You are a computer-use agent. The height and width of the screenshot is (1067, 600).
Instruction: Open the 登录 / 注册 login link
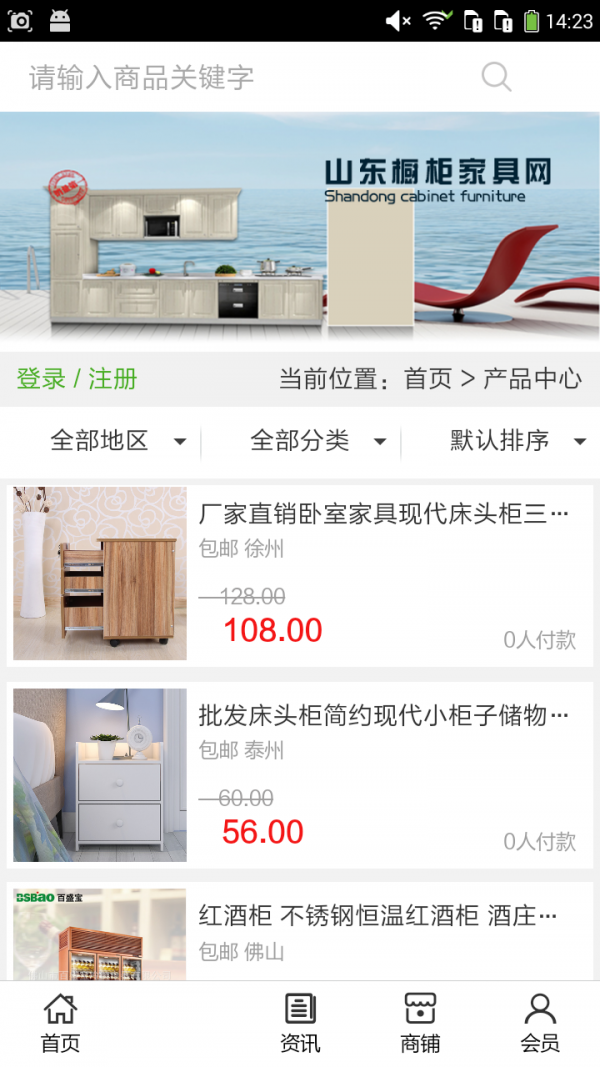pos(77,379)
